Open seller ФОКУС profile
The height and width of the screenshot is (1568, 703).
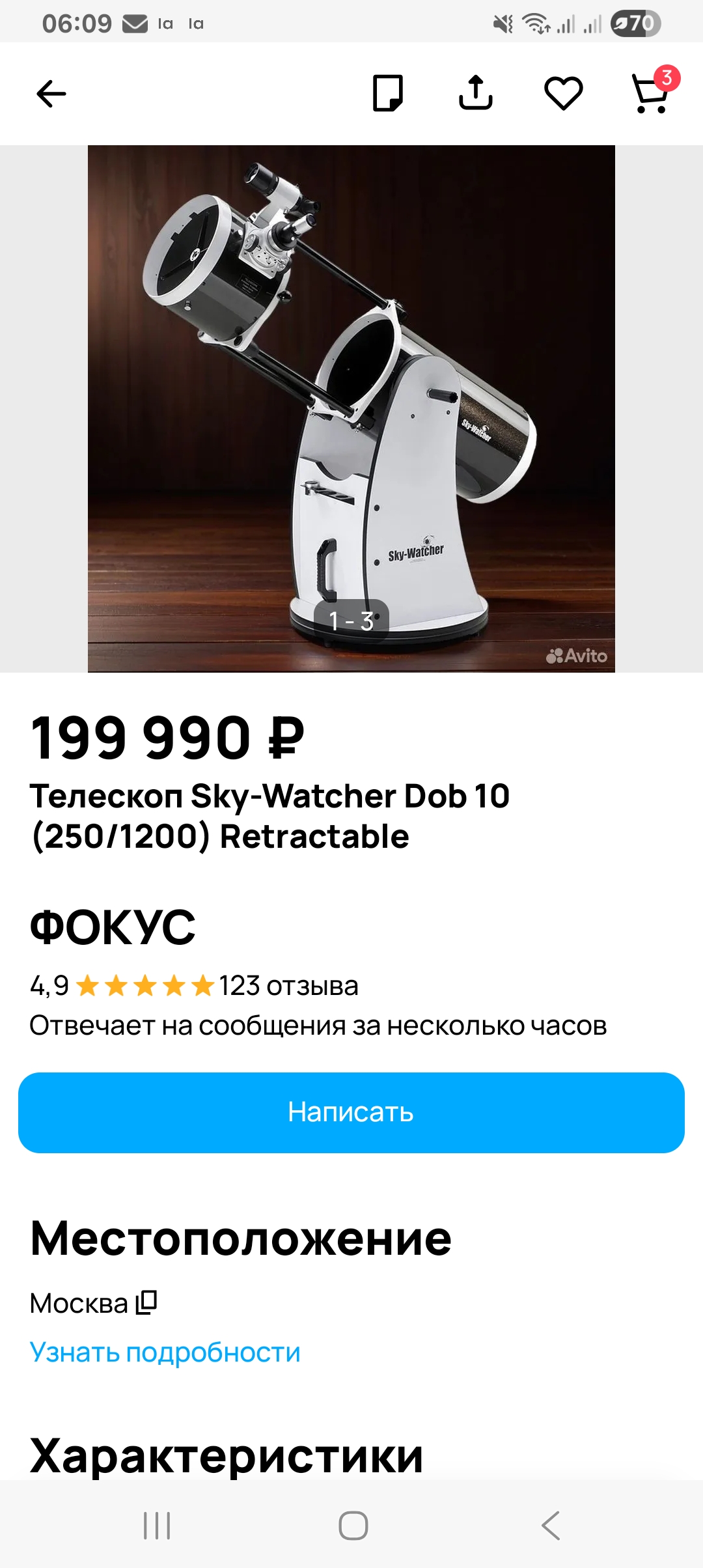pyautogui.click(x=113, y=927)
